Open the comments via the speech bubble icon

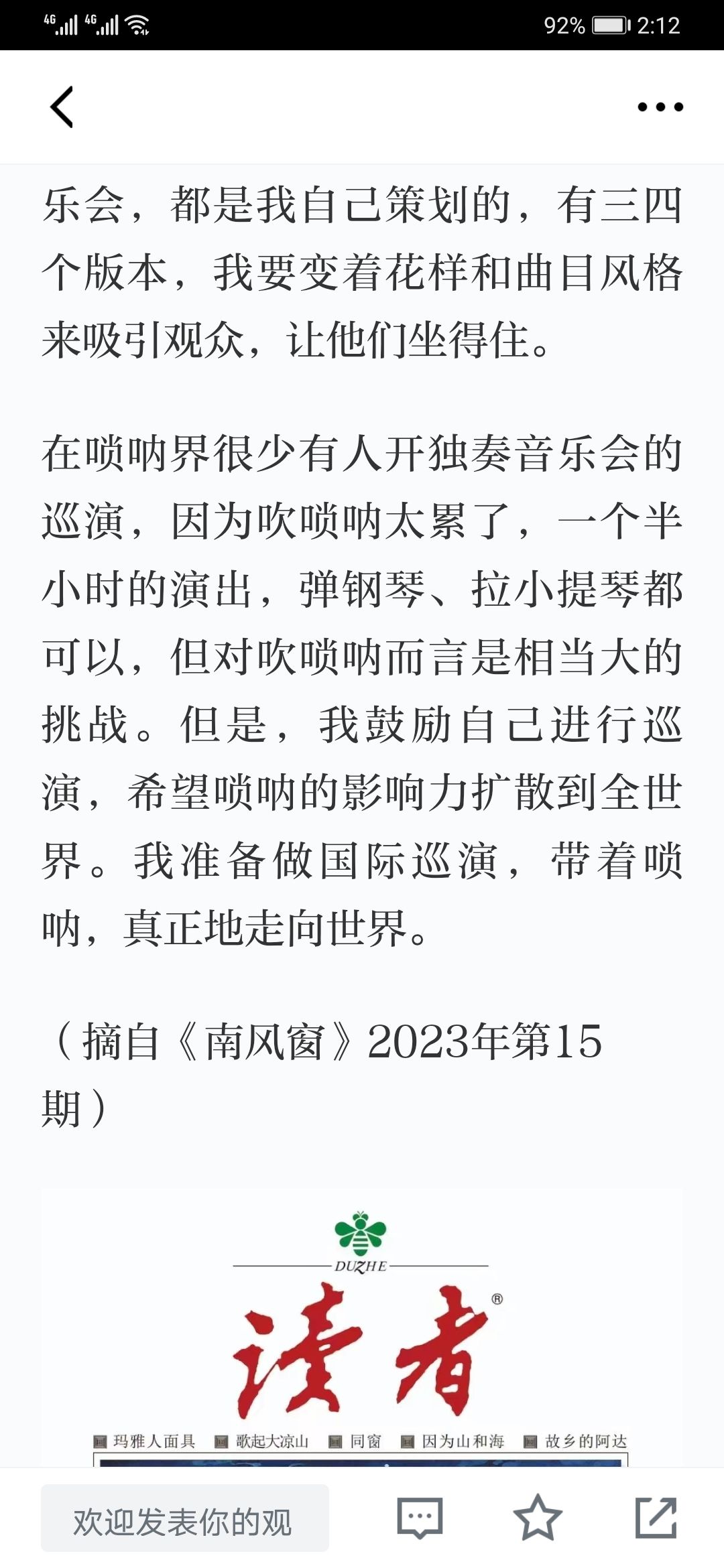[x=420, y=1518]
